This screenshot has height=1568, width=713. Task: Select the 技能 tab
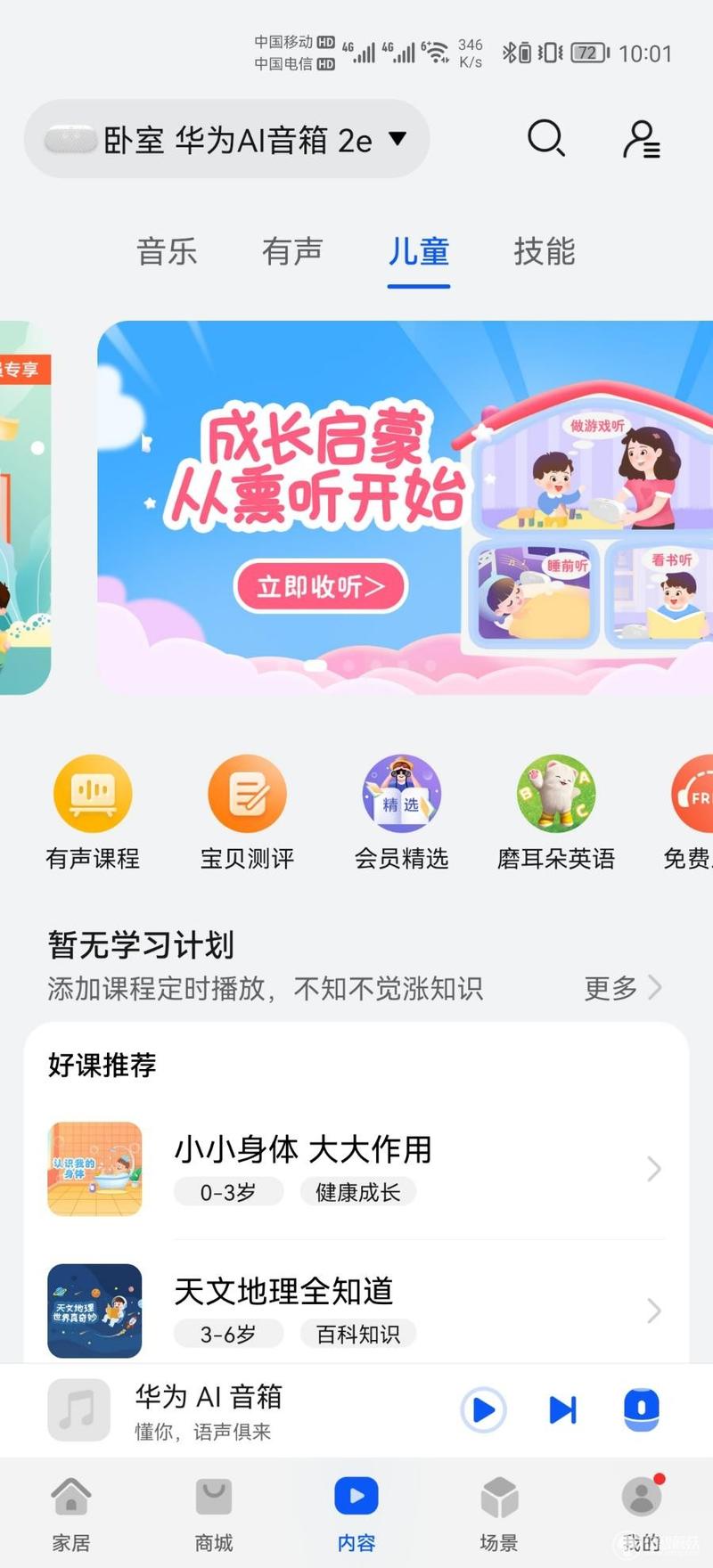click(545, 252)
